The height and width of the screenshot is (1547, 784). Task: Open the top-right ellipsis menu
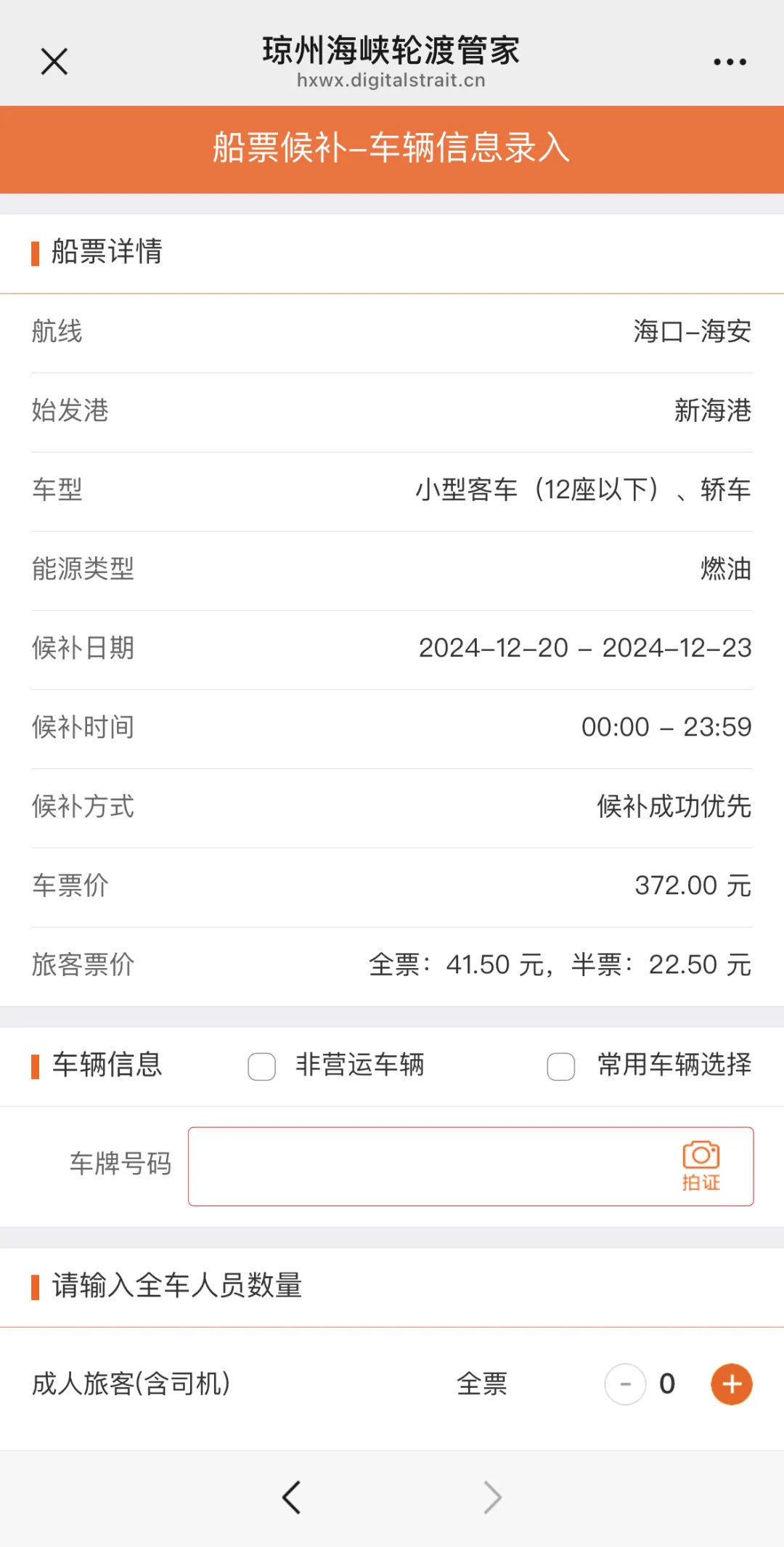(730, 61)
